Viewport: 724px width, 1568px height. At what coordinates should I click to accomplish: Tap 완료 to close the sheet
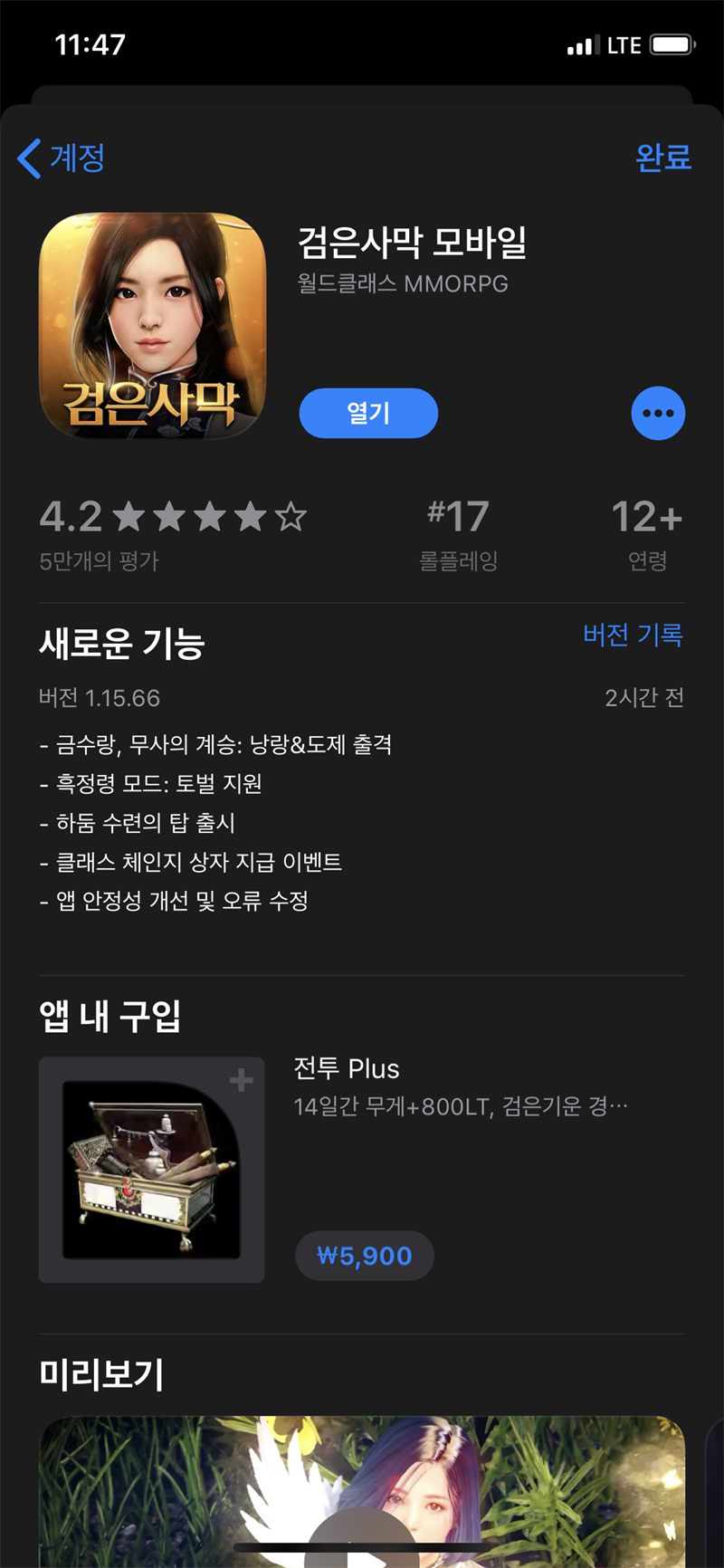(662, 158)
